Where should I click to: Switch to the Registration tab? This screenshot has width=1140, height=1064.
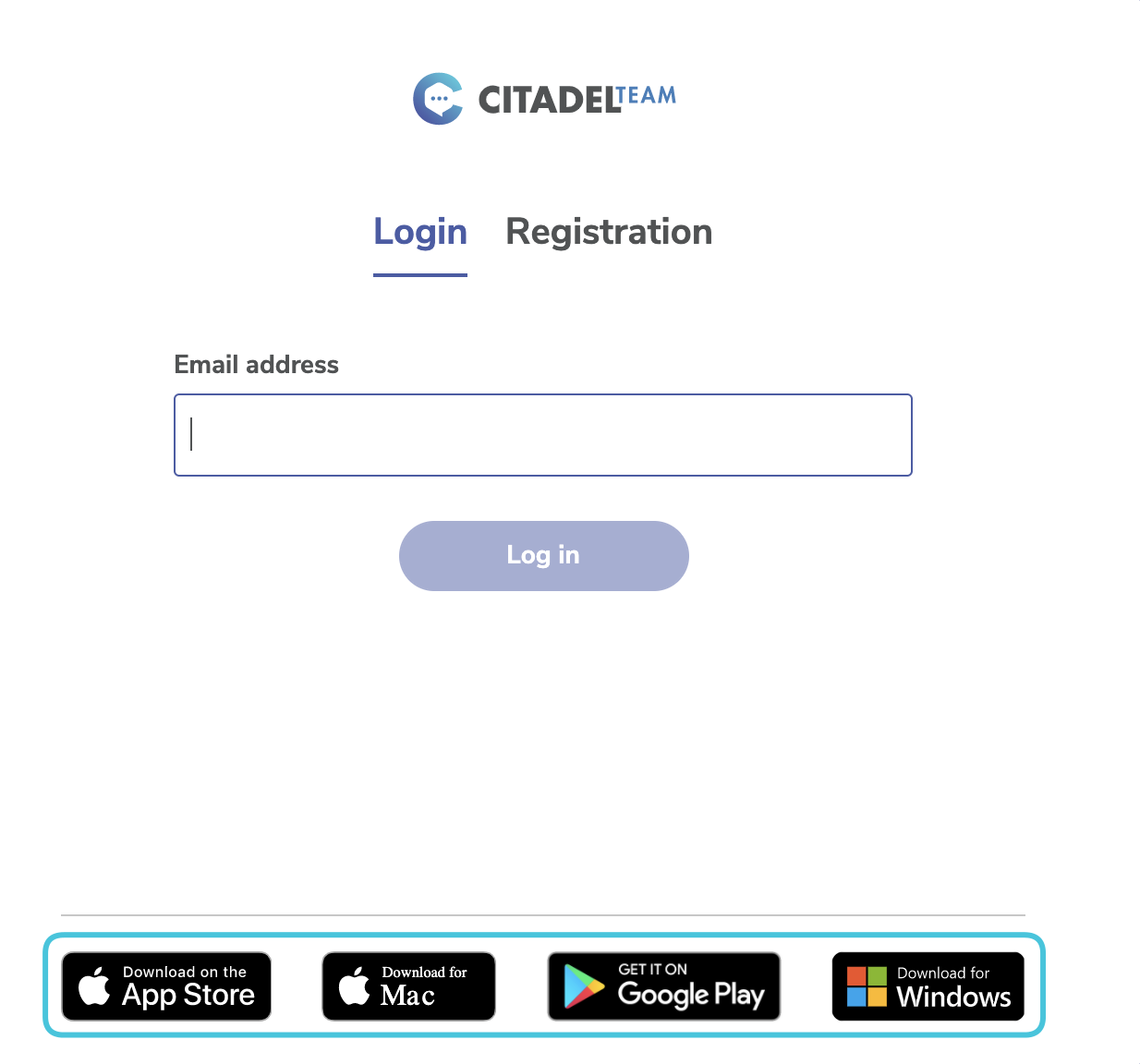[x=609, y=232]
